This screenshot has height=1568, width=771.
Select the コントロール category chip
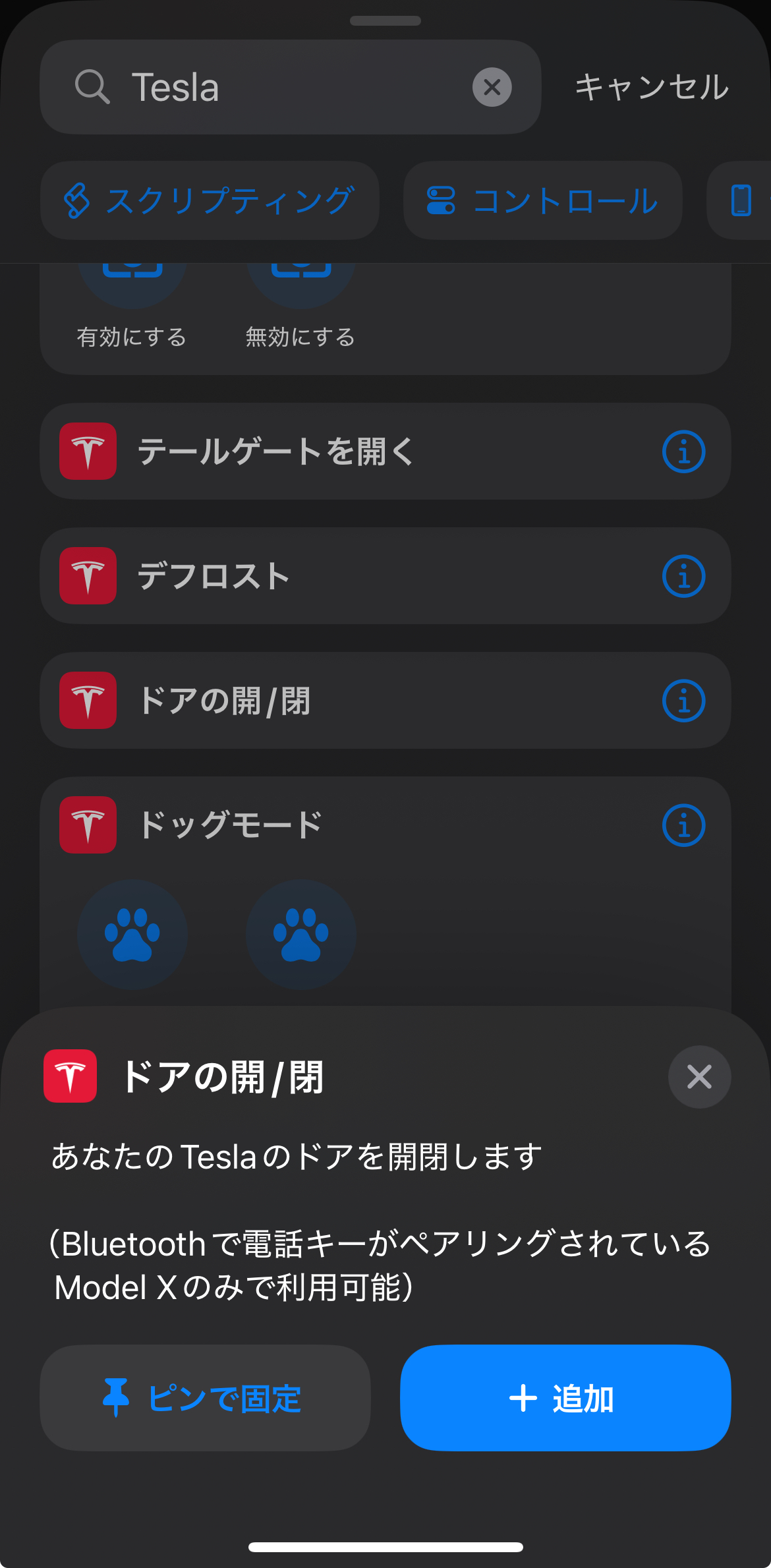[x=542, y=200]
